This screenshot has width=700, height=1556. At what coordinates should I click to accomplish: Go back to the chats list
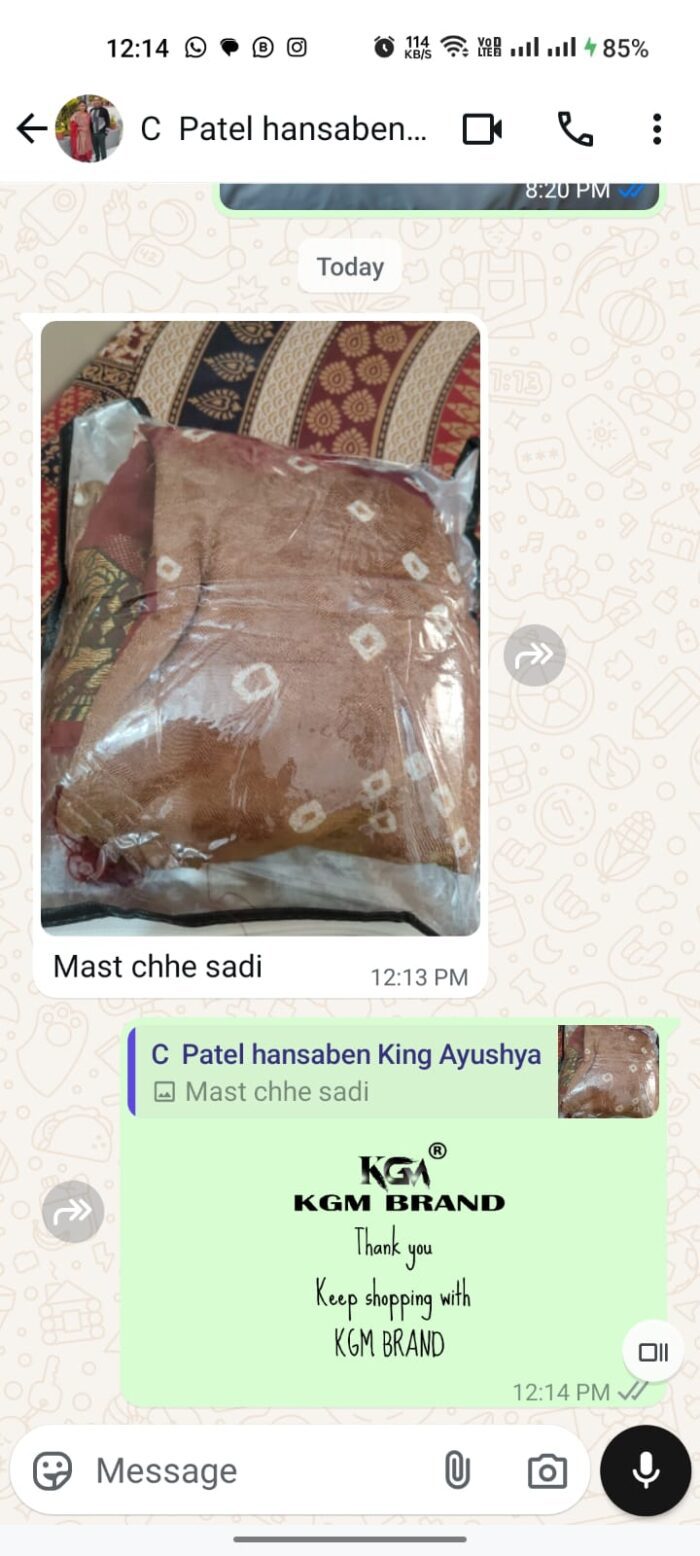(31, 129)
